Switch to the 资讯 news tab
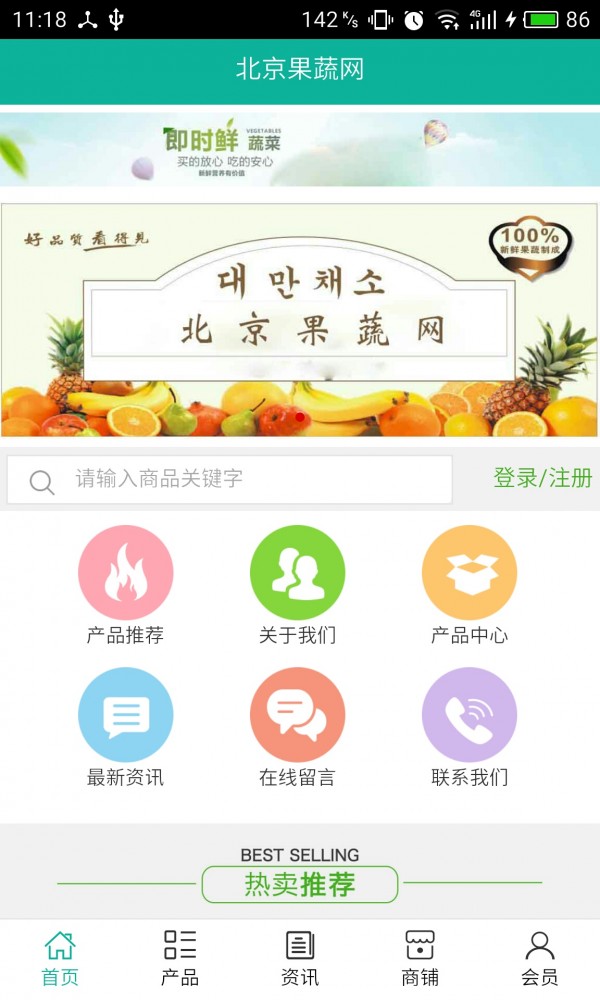Viewport: 600px width, 1000px height. (300, 958)
